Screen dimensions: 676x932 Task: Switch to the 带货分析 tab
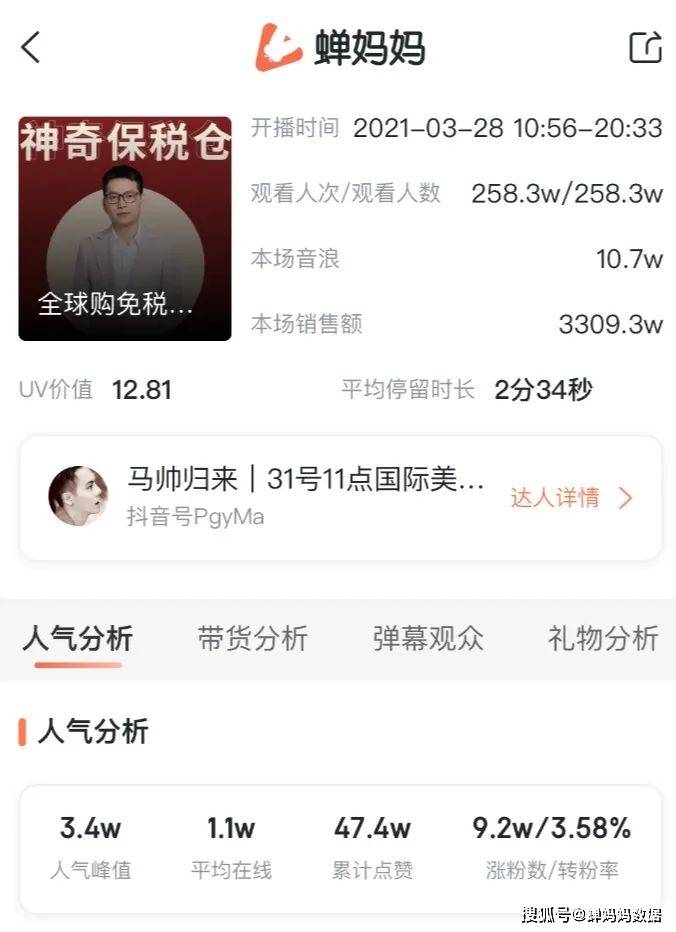pyautogui.click(x=253, y=639)
